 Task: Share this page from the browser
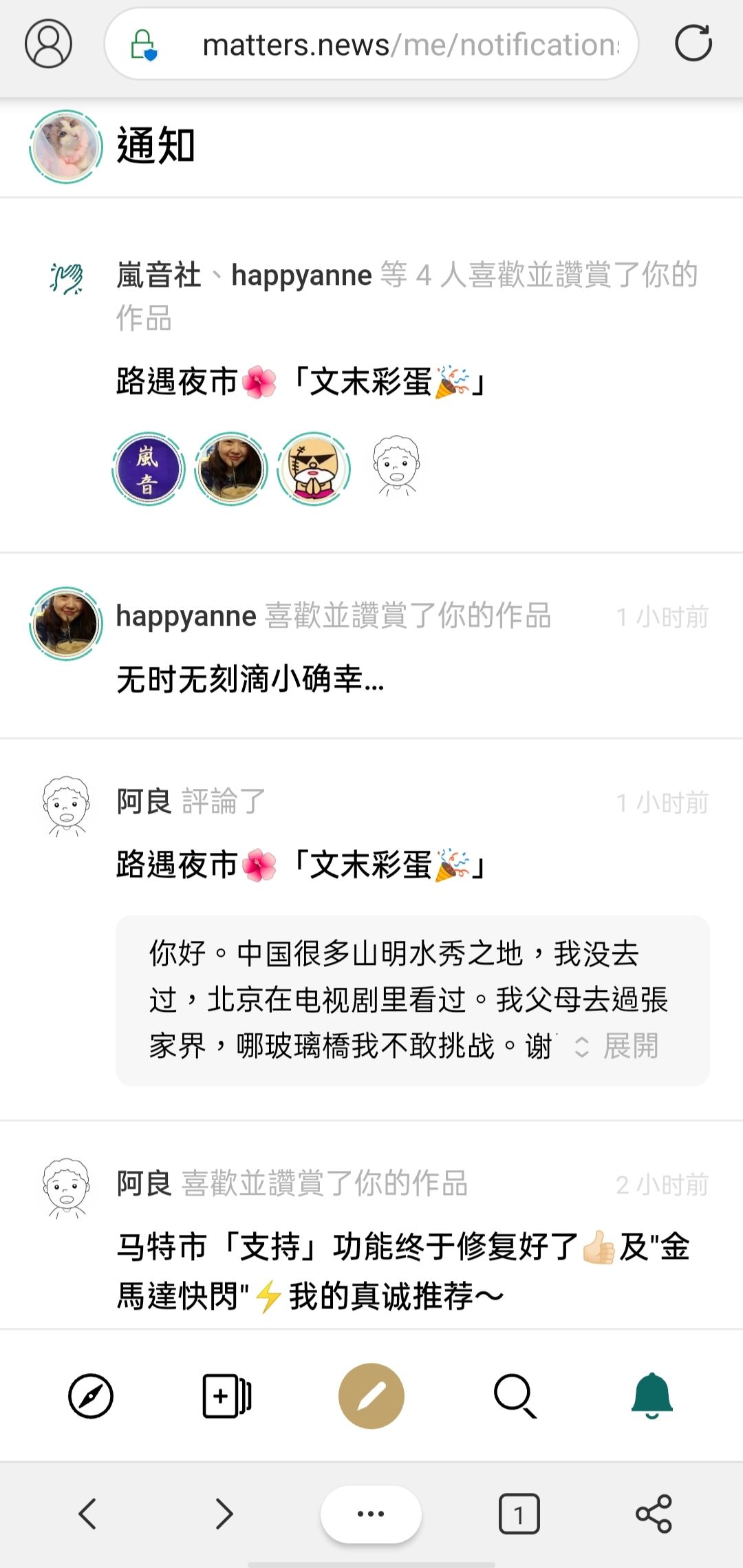click(x=654, y=1514)
